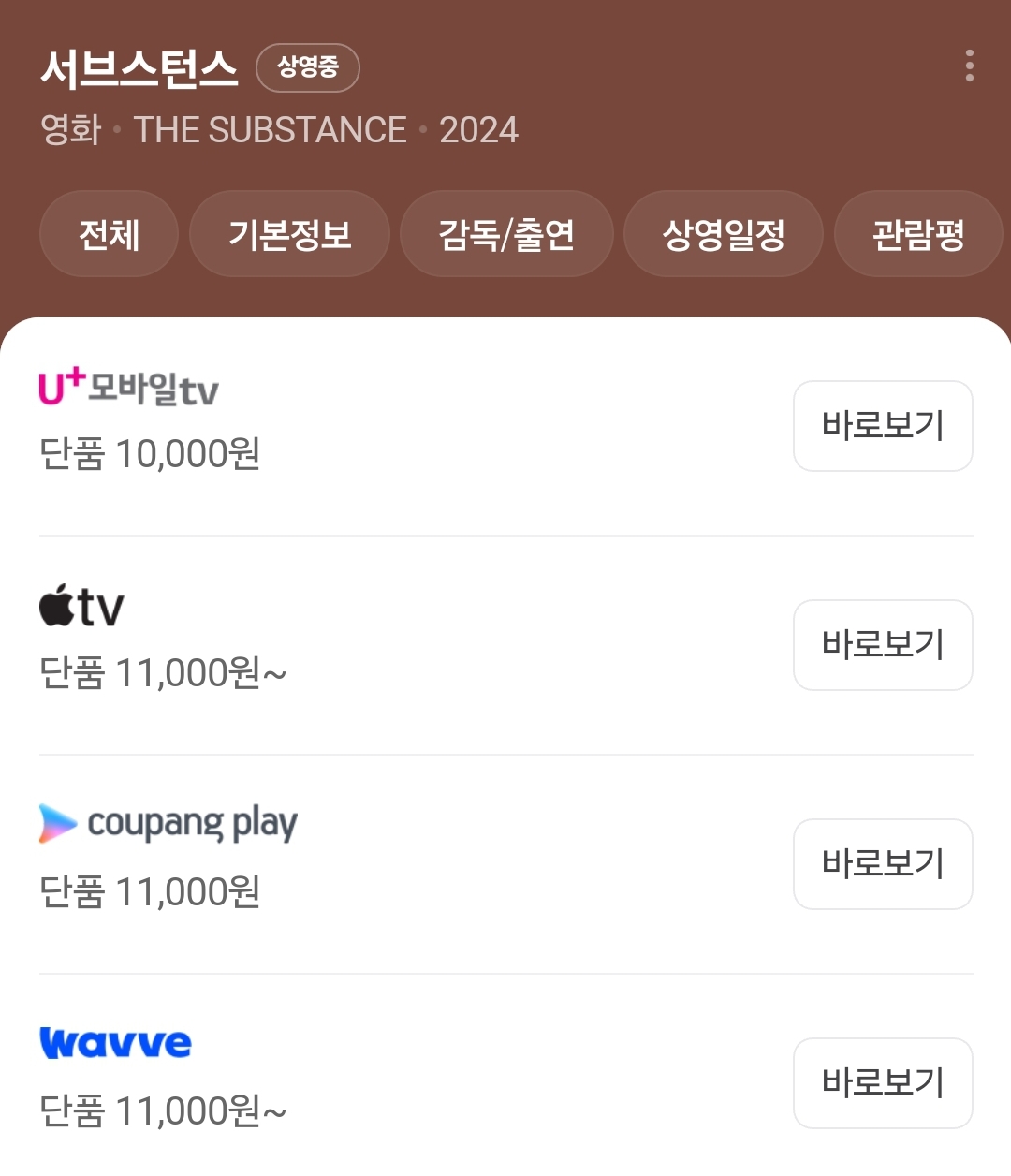The width and height of the screenshot is (1011, 1176).
Task: Go to the 상영일정 tab
Action: (x=724, y=234)
